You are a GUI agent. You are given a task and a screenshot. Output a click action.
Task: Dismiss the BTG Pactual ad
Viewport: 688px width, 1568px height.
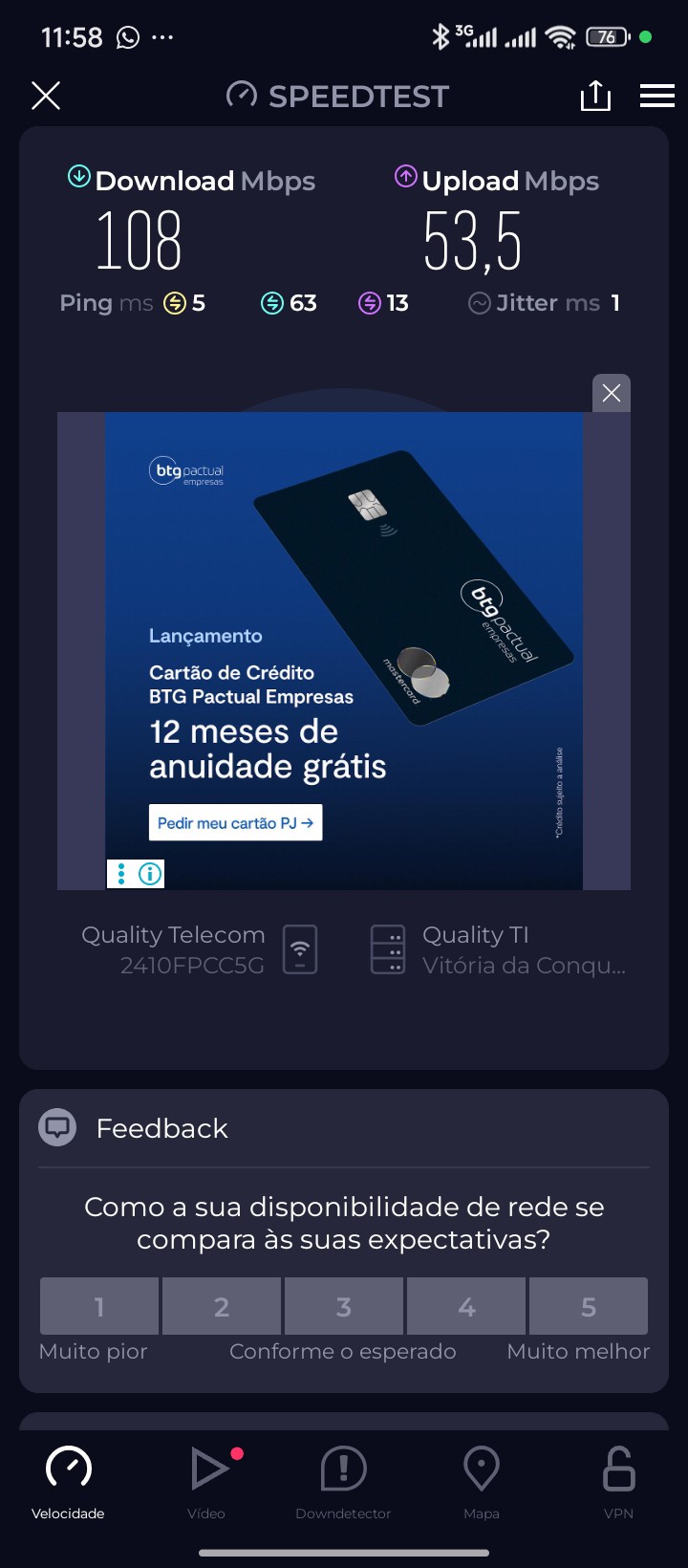click(x=612, y=393)
